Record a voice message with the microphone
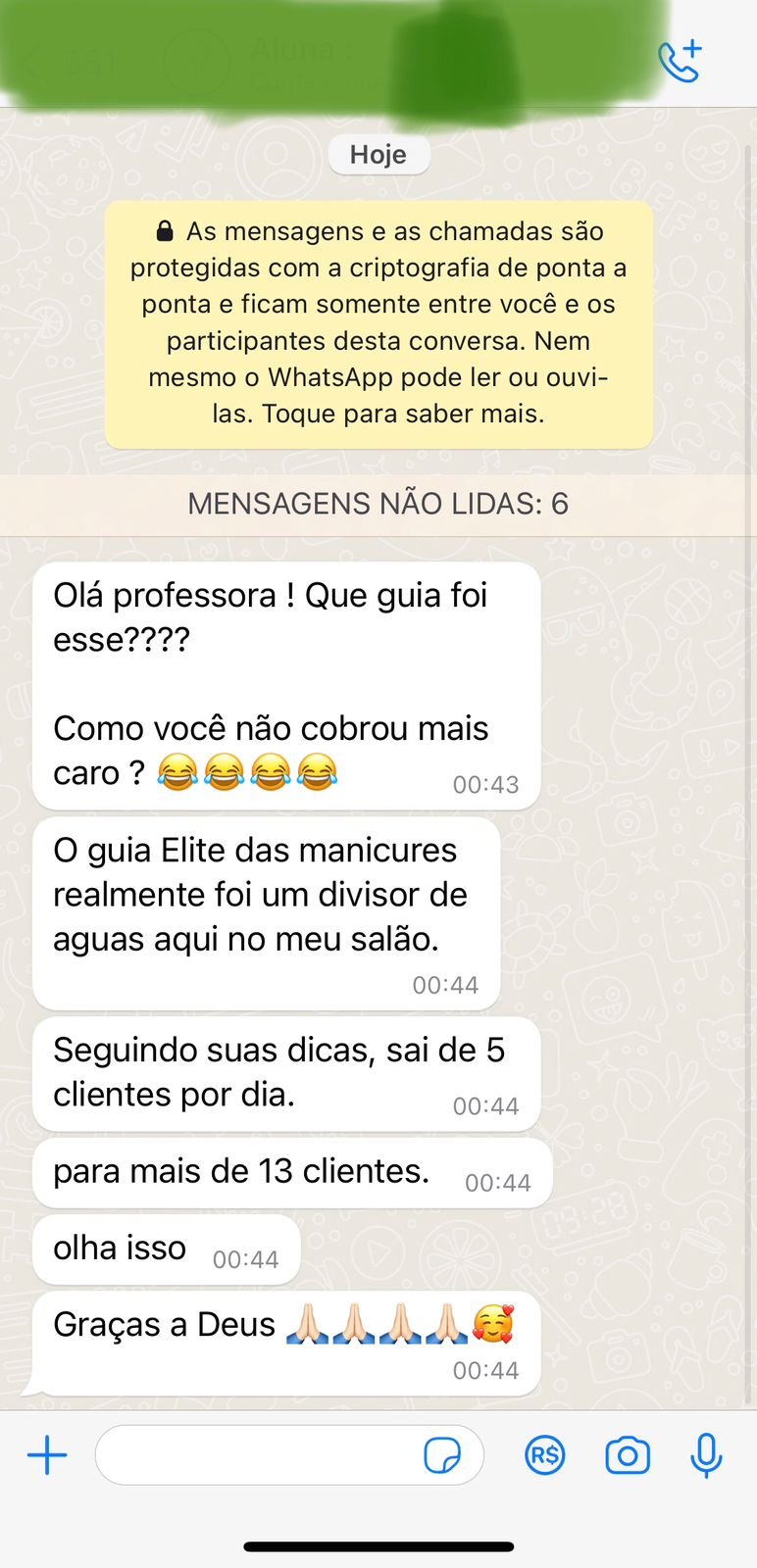 (x=706, y=1455)
